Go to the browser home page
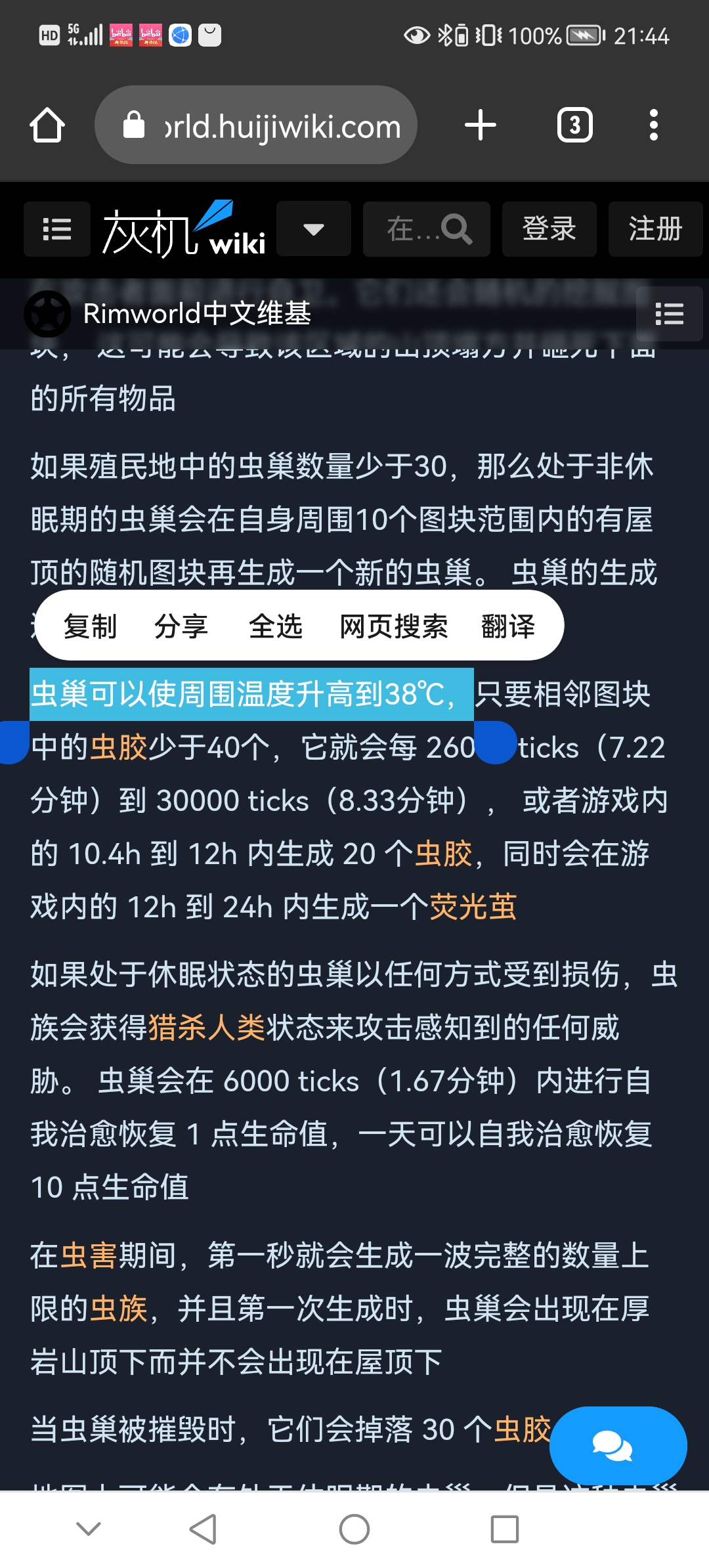 coord(47,125)
